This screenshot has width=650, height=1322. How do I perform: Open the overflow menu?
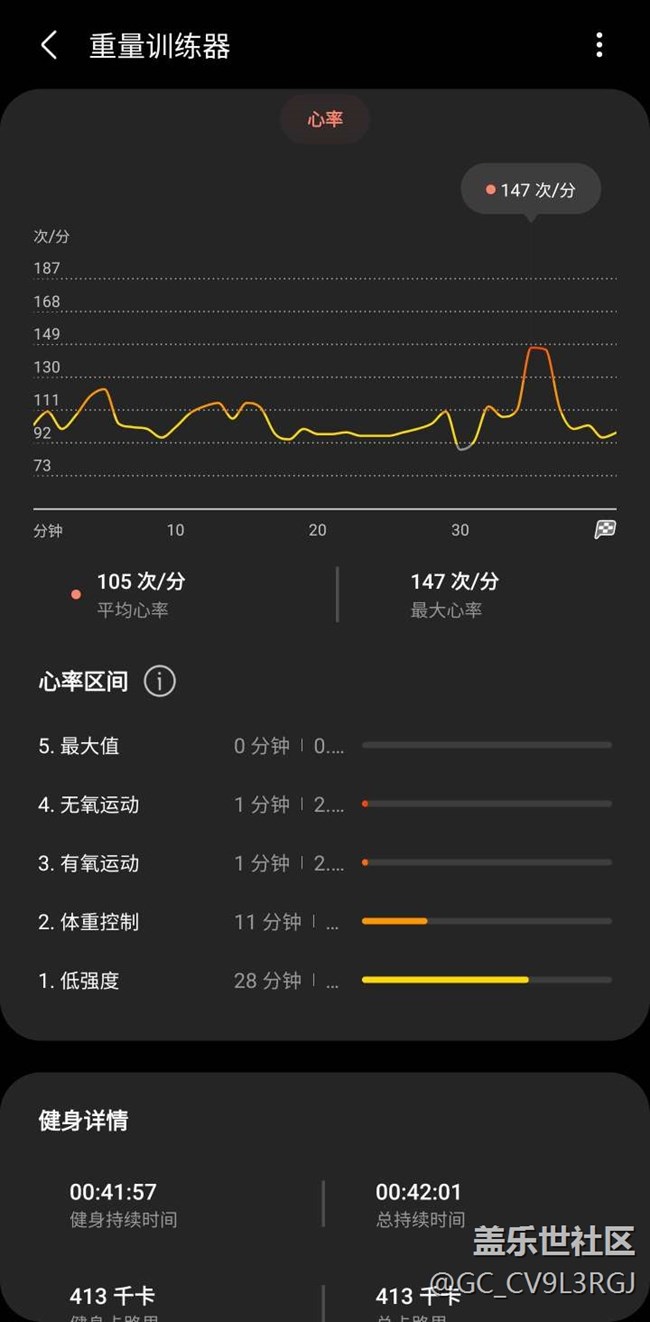coord(599,45)
